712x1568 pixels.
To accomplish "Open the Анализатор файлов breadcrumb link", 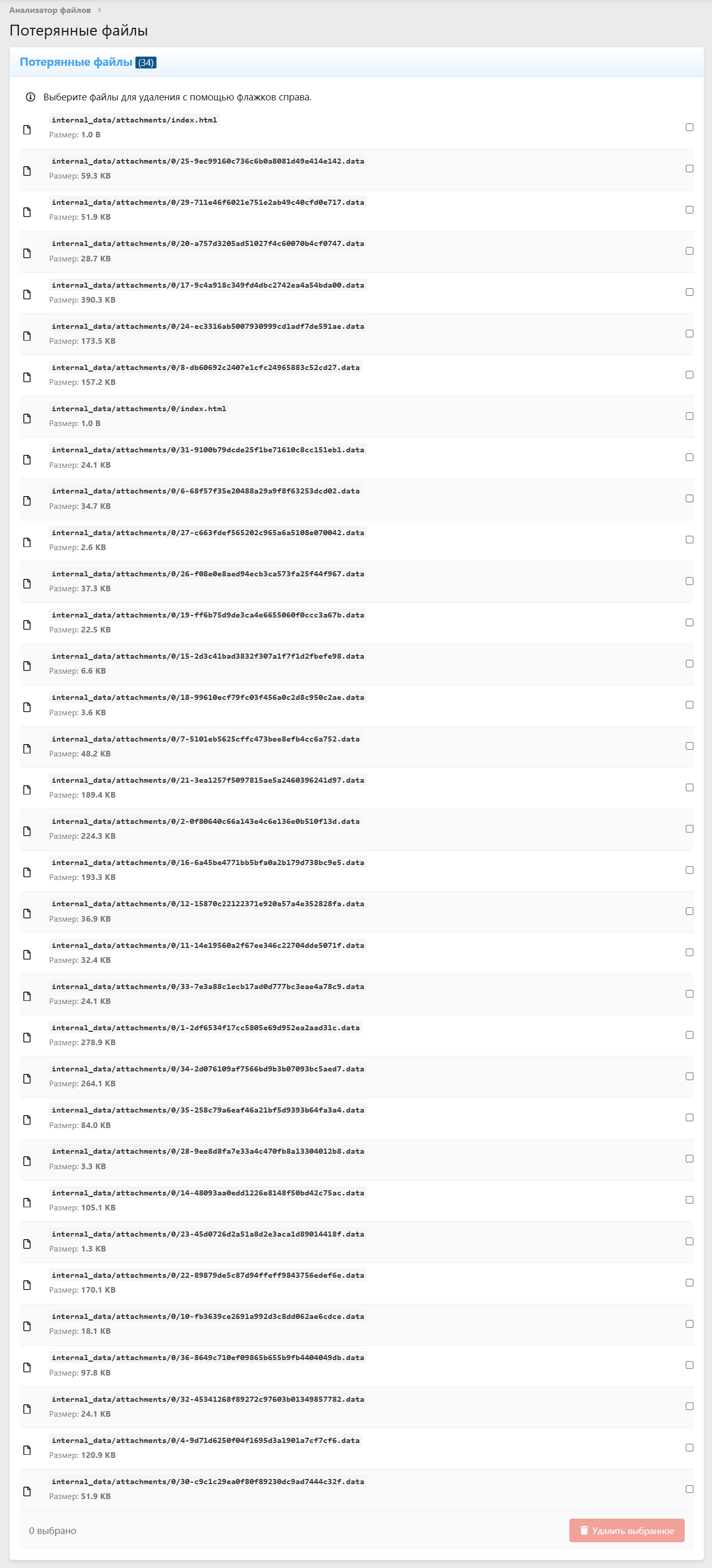I will [x=50, y=10].
